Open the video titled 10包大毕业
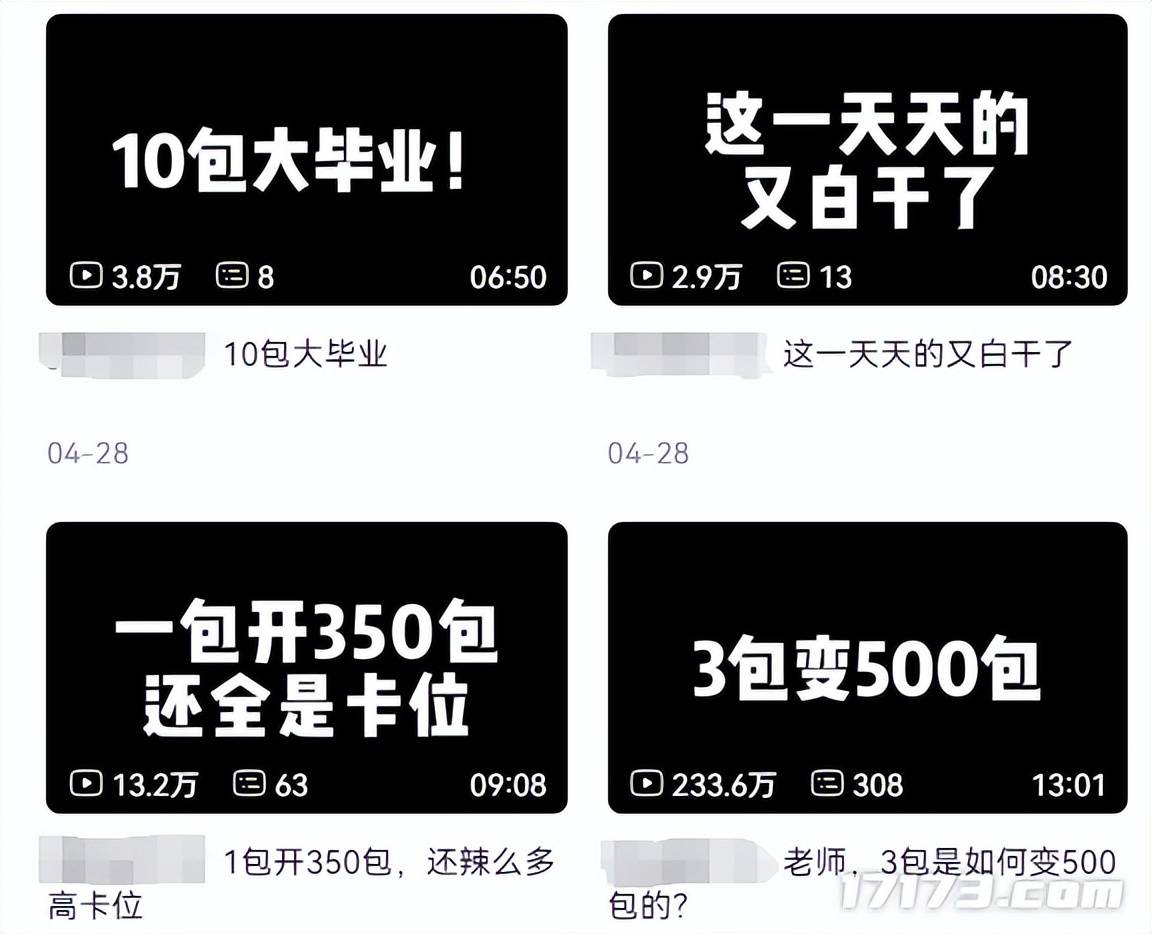The width and height of the screenshot is (1152, 934). [306, 160]
